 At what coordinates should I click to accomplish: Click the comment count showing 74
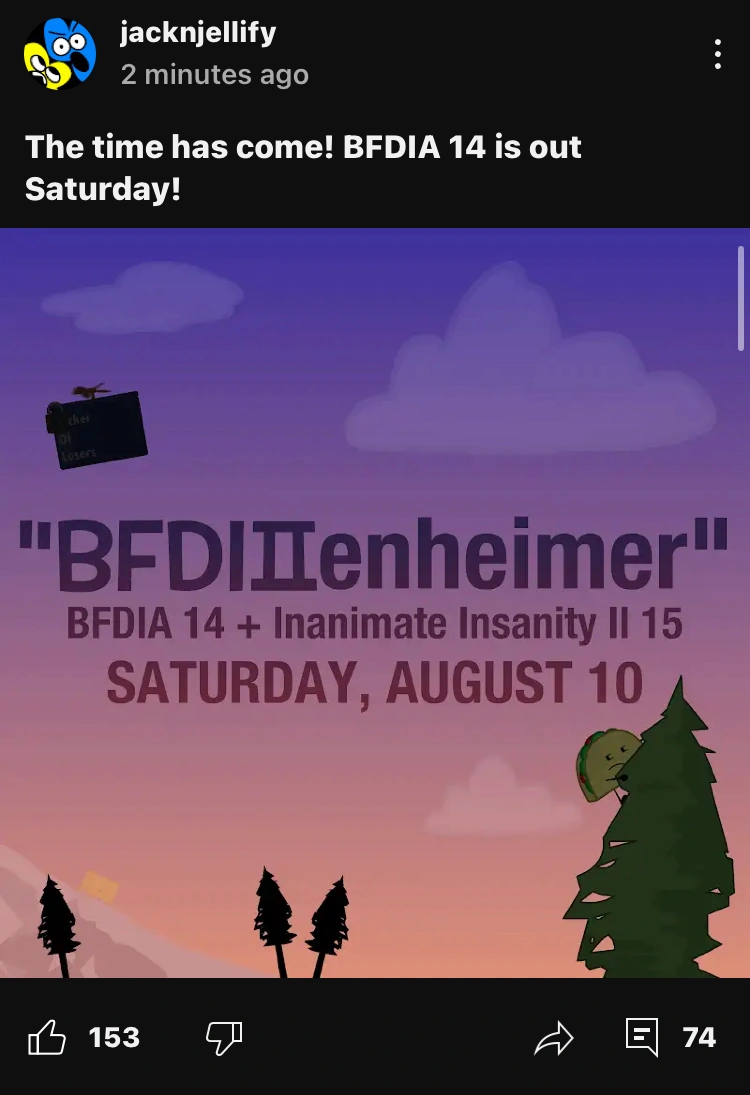click(x=700, y=1038)
